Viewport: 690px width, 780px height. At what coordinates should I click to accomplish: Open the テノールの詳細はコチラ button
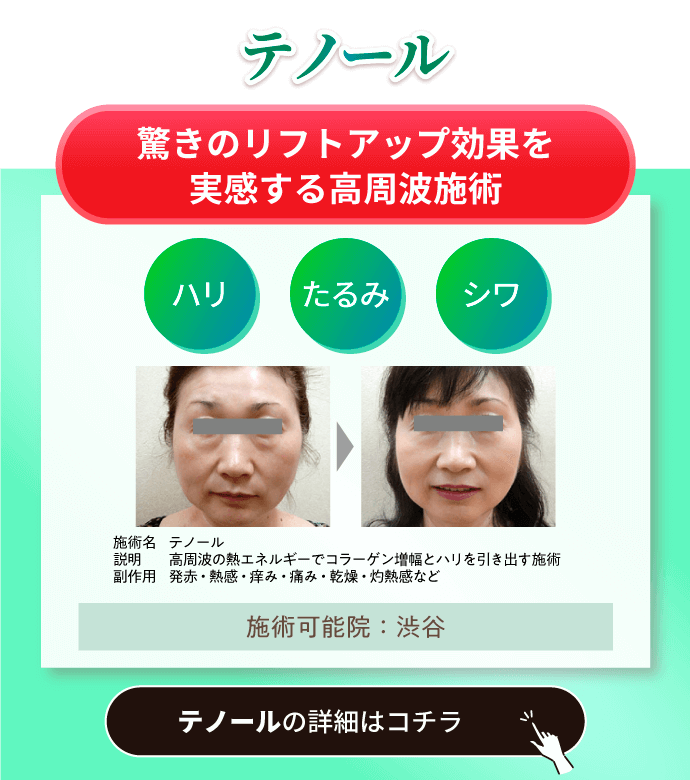pyautogui.click(x=345, y=722)
